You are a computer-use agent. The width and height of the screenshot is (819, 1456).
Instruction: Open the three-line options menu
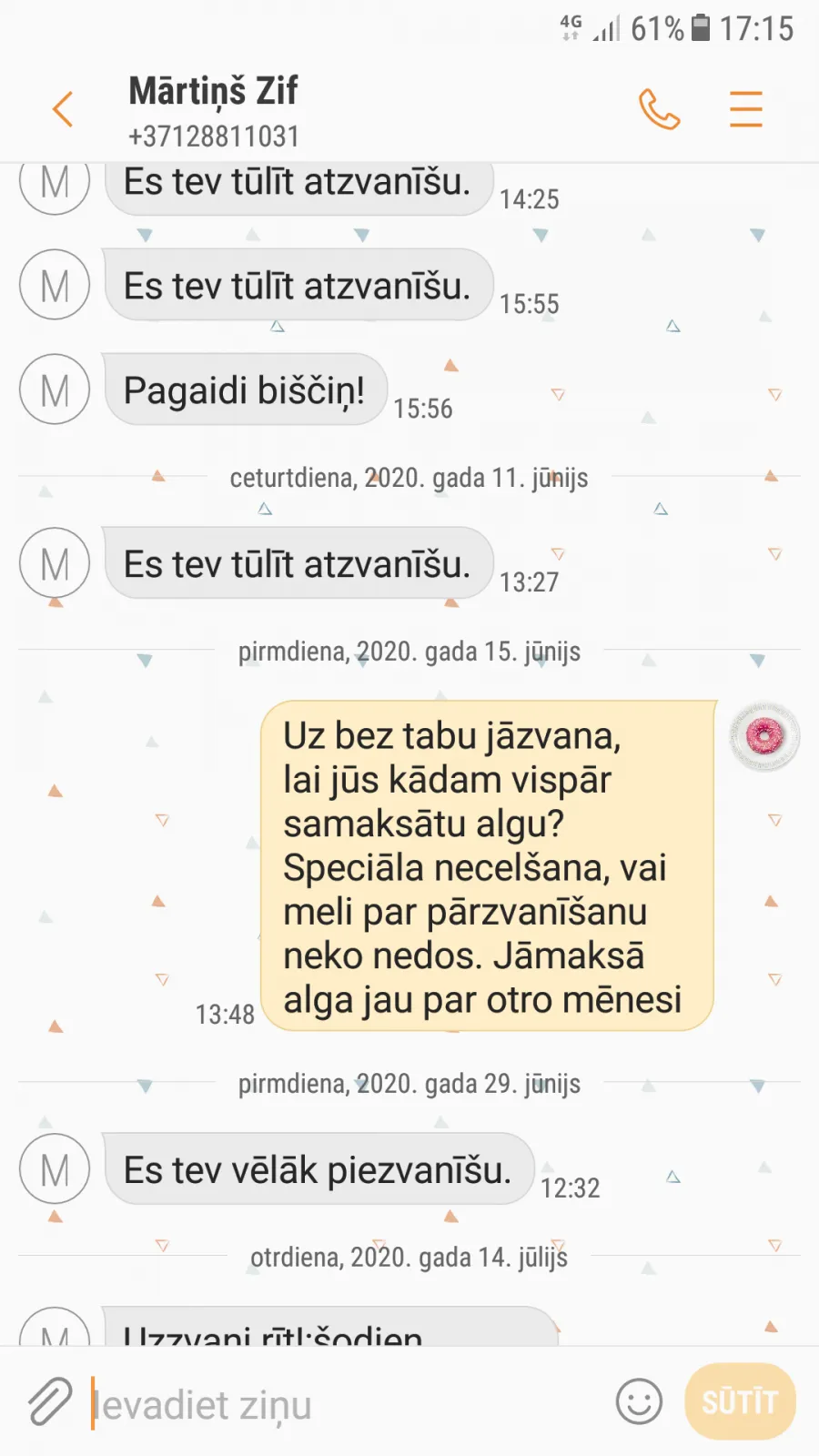point(746,109)
